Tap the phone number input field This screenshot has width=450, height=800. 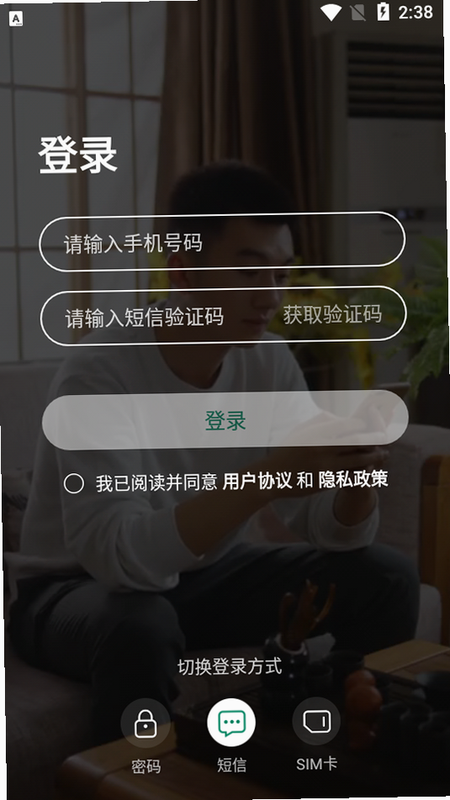222,242
